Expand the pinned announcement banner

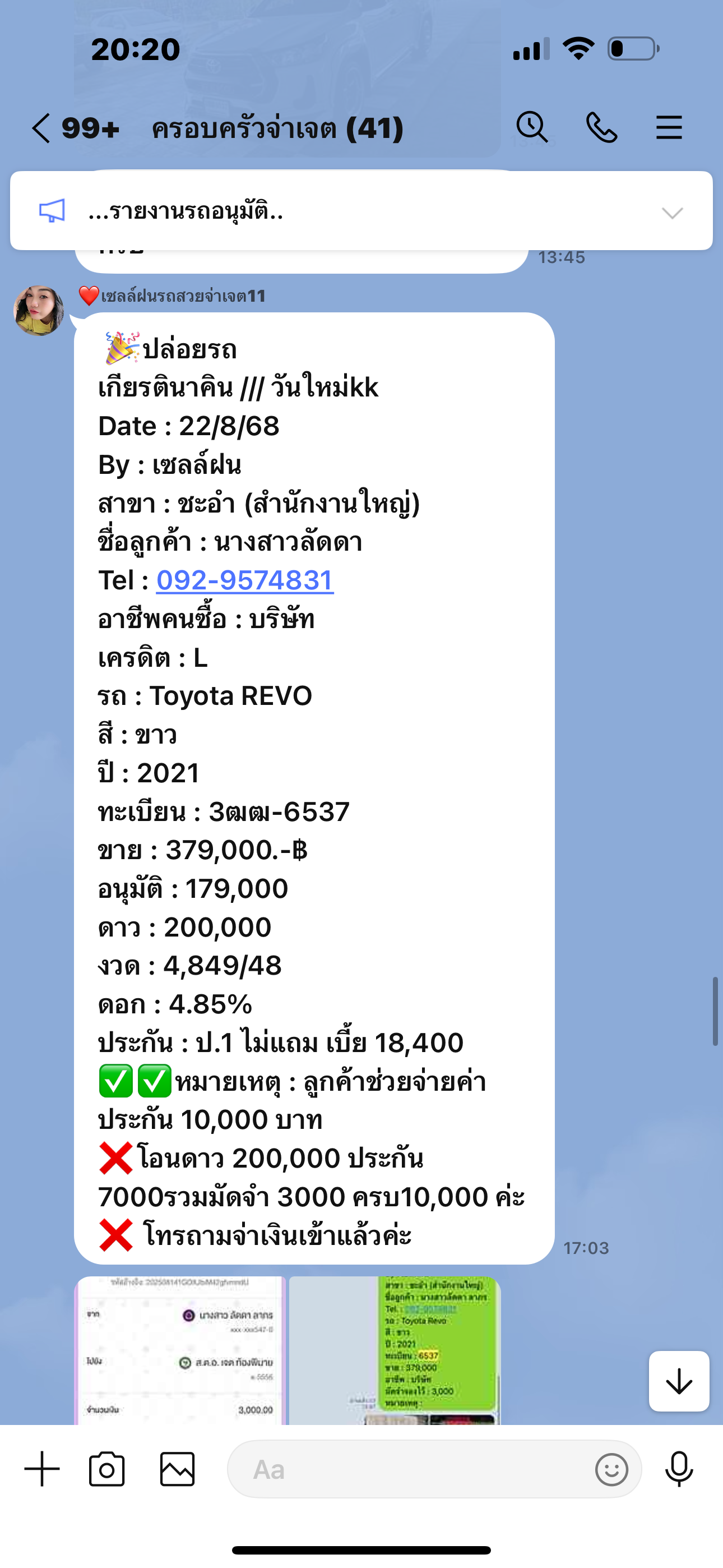point(672,213)
